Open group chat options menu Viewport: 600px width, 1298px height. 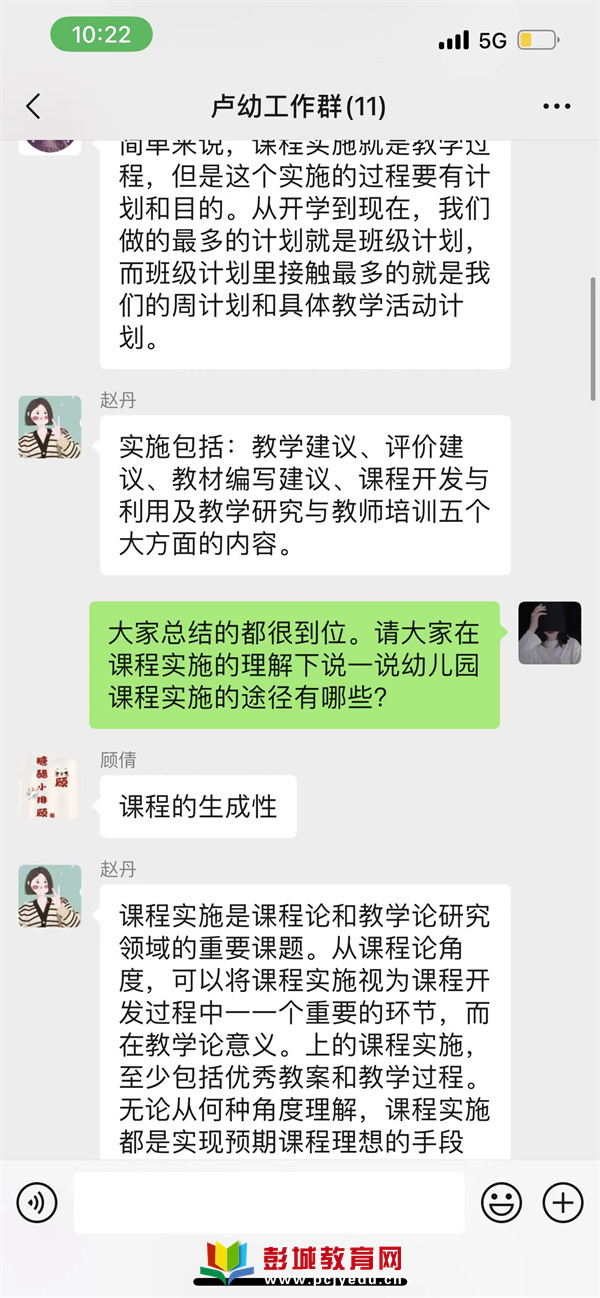pos(556,107)
